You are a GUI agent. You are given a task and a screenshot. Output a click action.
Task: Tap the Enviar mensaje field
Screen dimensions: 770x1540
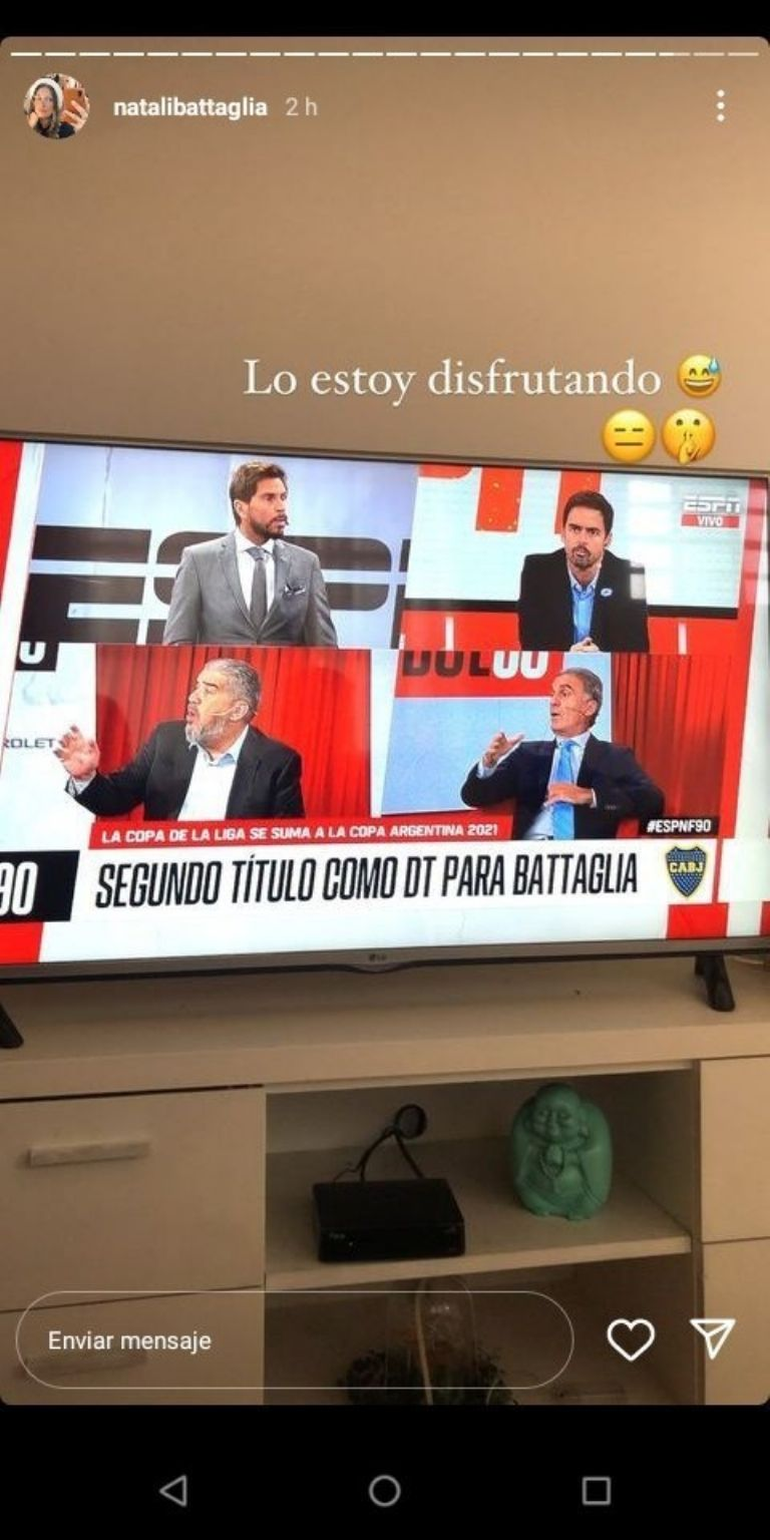click(294, 1340)
